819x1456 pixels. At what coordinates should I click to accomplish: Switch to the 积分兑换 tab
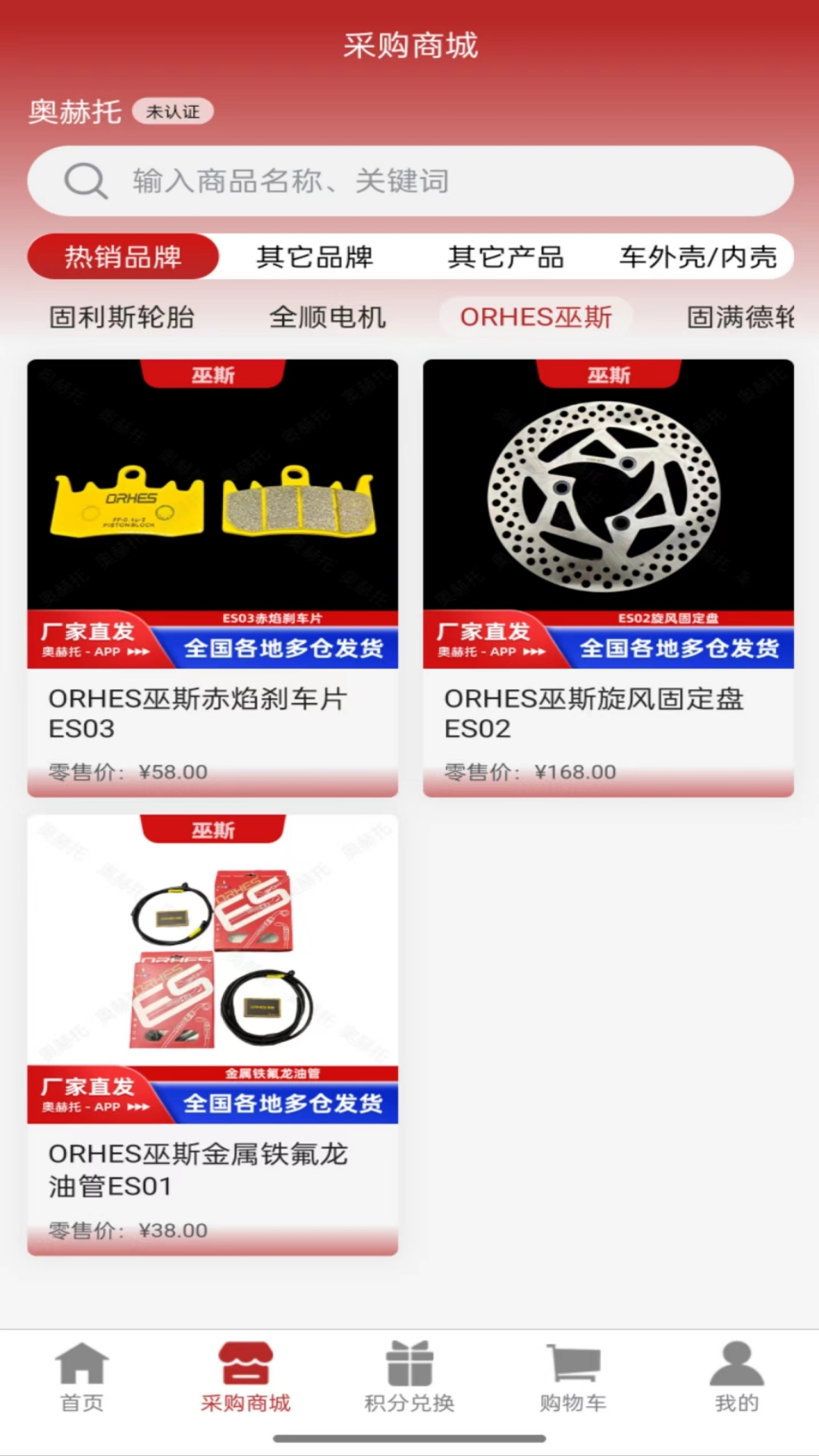(x=409, y=1376)
